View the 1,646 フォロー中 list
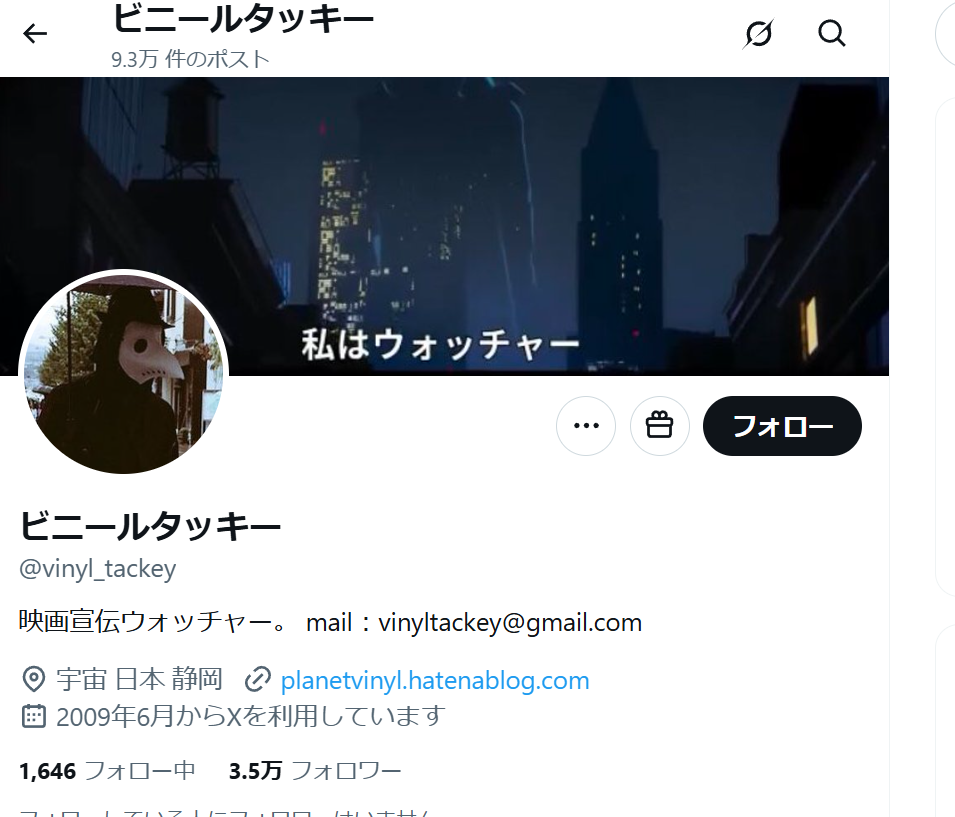Viewport: 955px width, 817px height. point(107,771)
